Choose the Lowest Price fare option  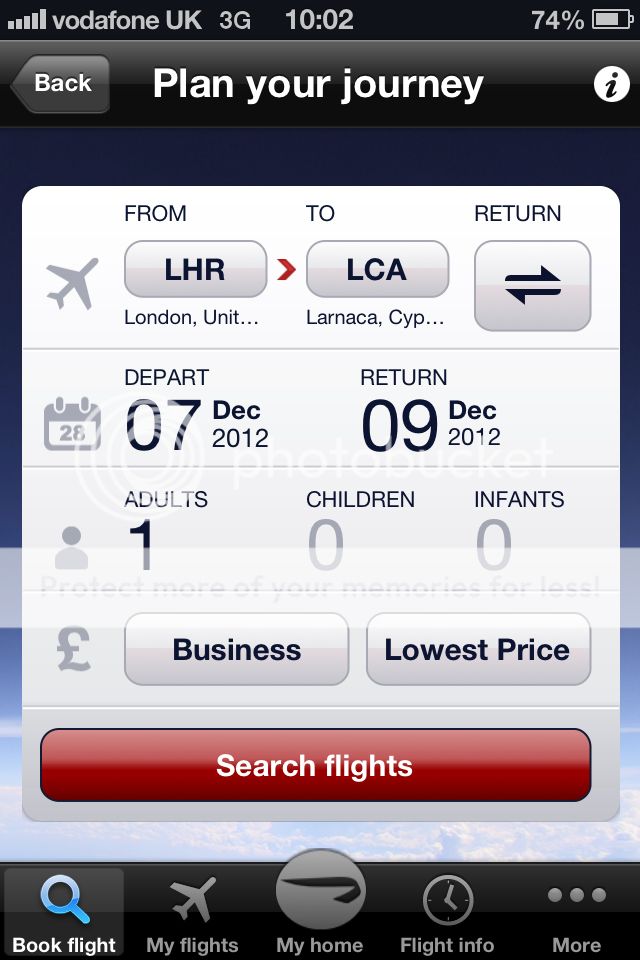click(478, 650)
